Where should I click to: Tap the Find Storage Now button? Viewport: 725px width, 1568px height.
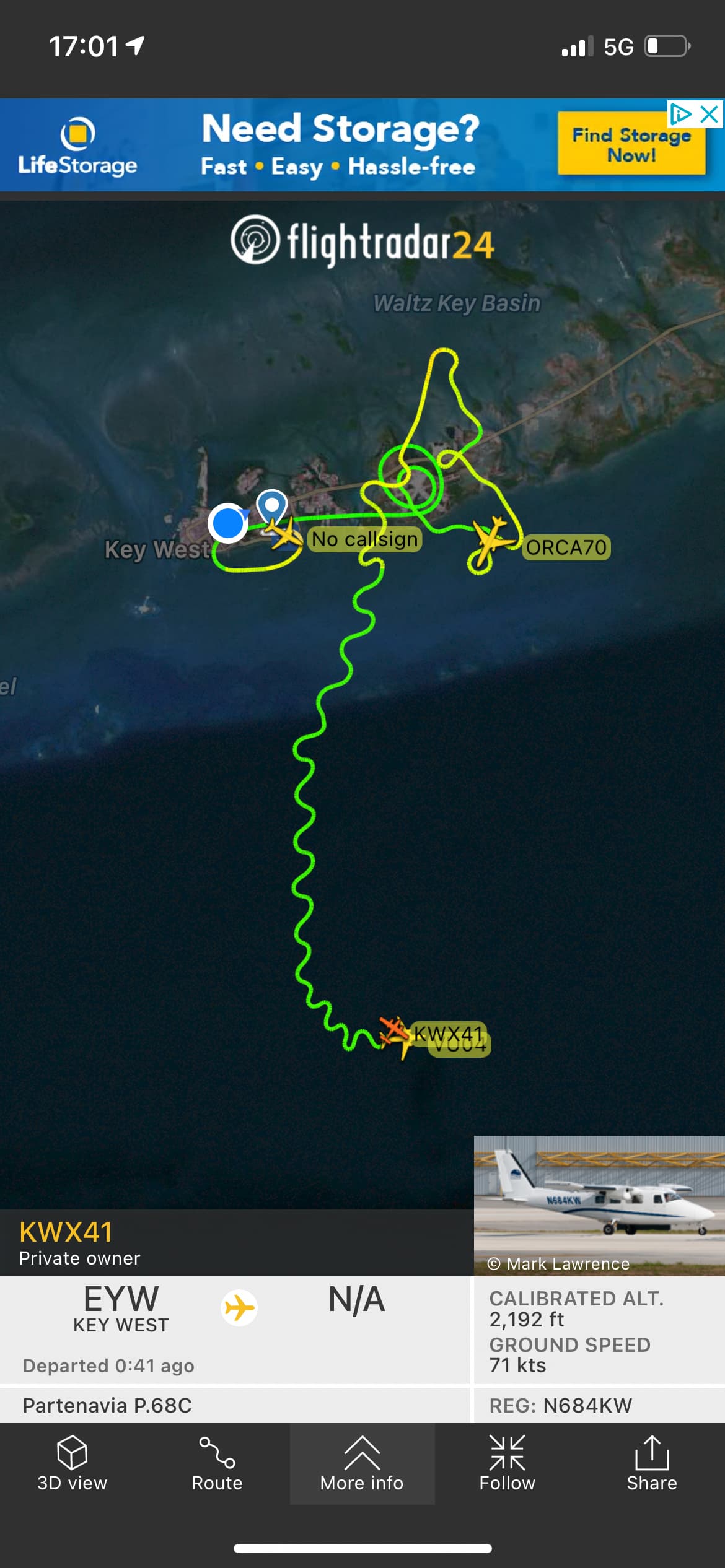[x=631, y=144]
